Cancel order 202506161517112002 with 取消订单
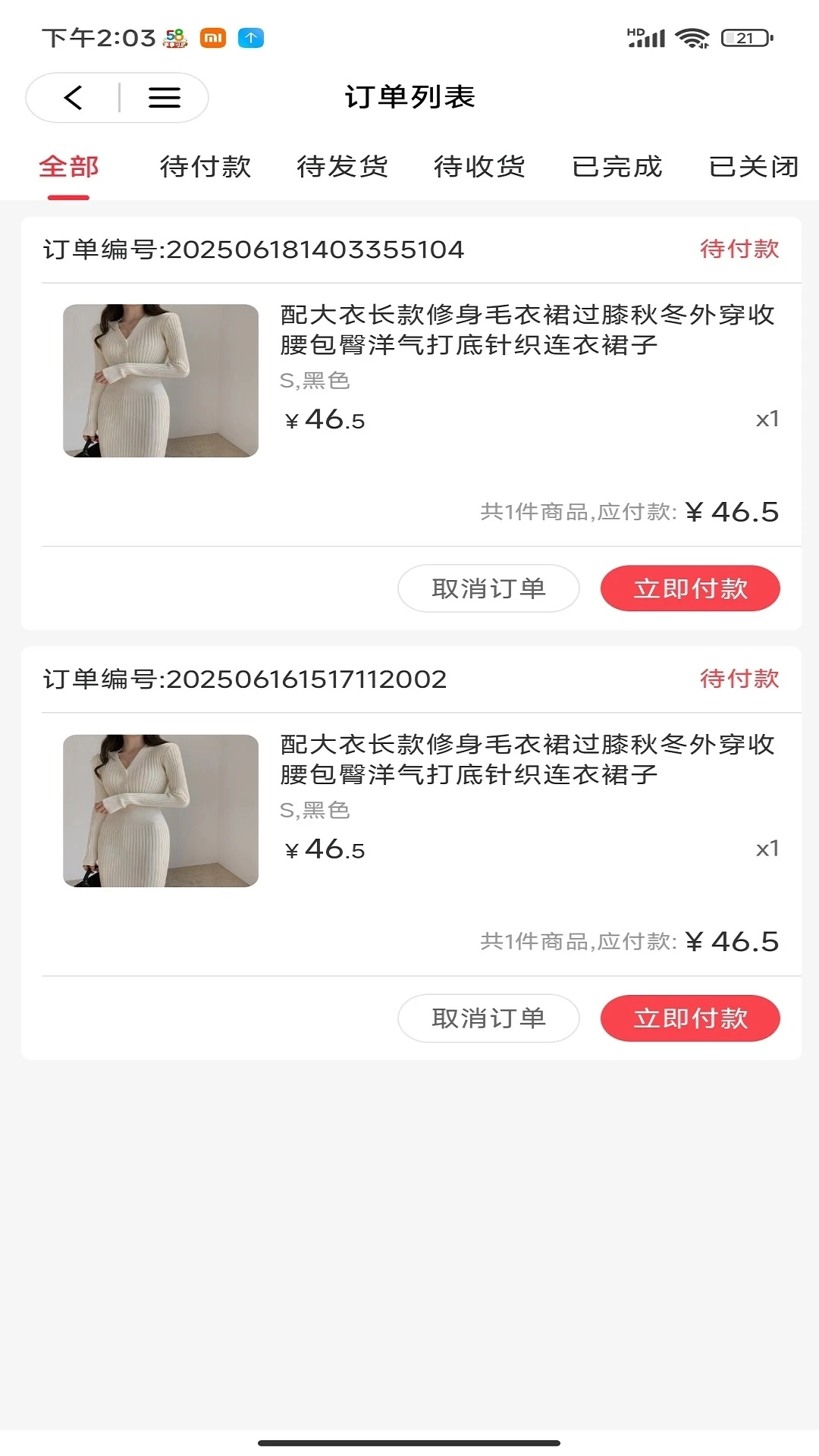The image size is (819, 1456). point(488,1018)
